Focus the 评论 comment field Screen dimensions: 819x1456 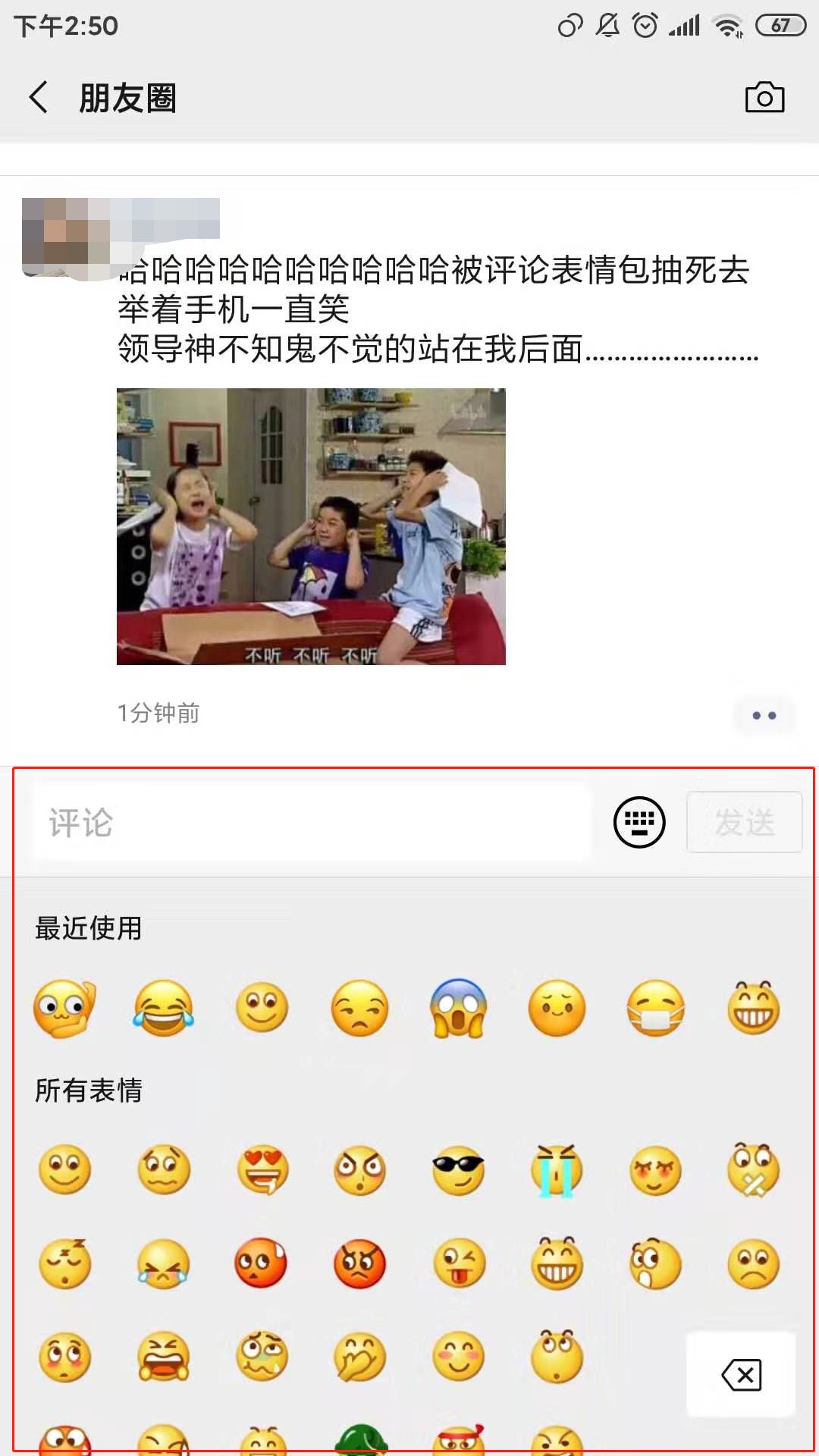311,822
